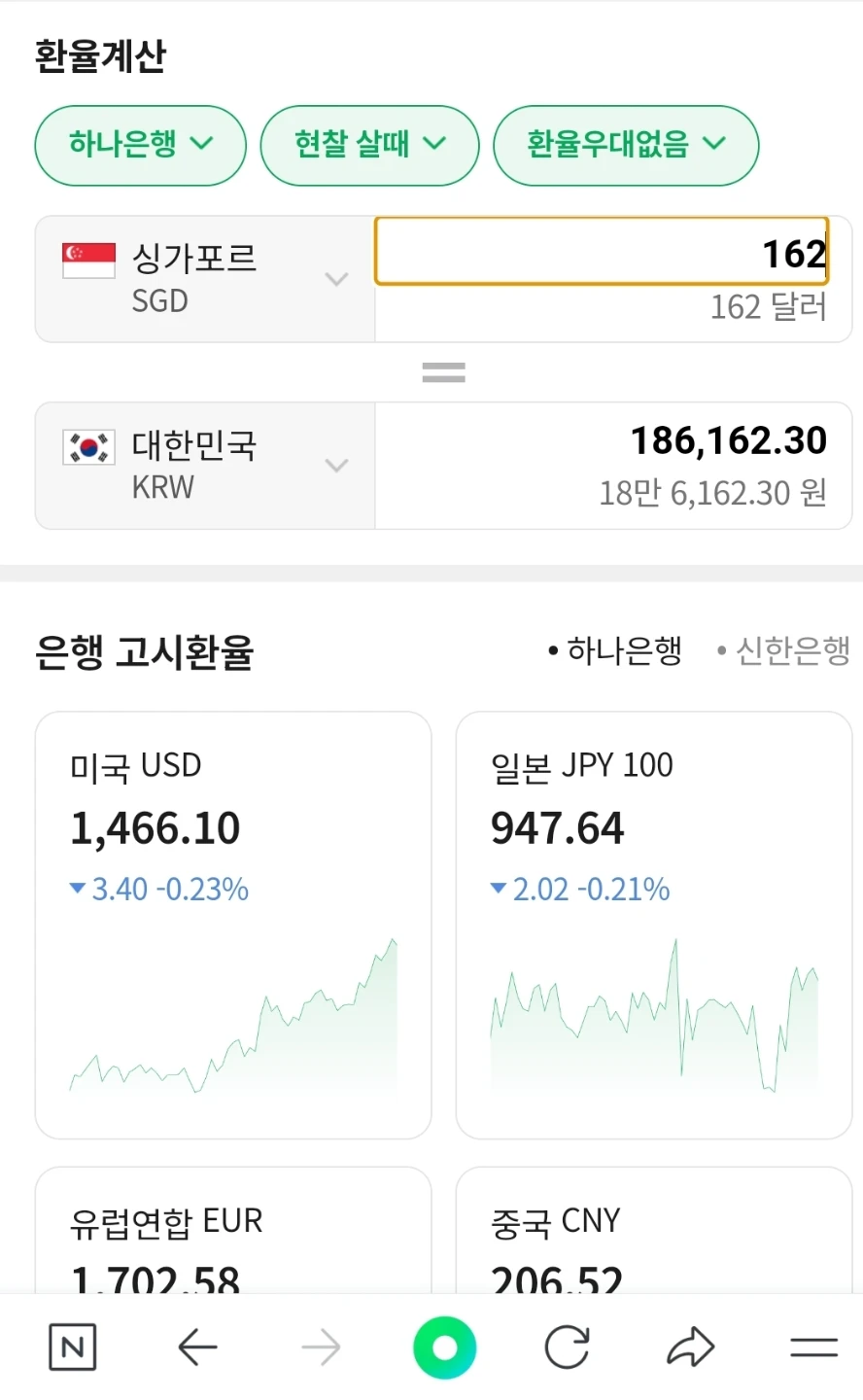Open the 일본 JPY 100 rate card
Screen dimensions: 863x1400
pos(653,924)
